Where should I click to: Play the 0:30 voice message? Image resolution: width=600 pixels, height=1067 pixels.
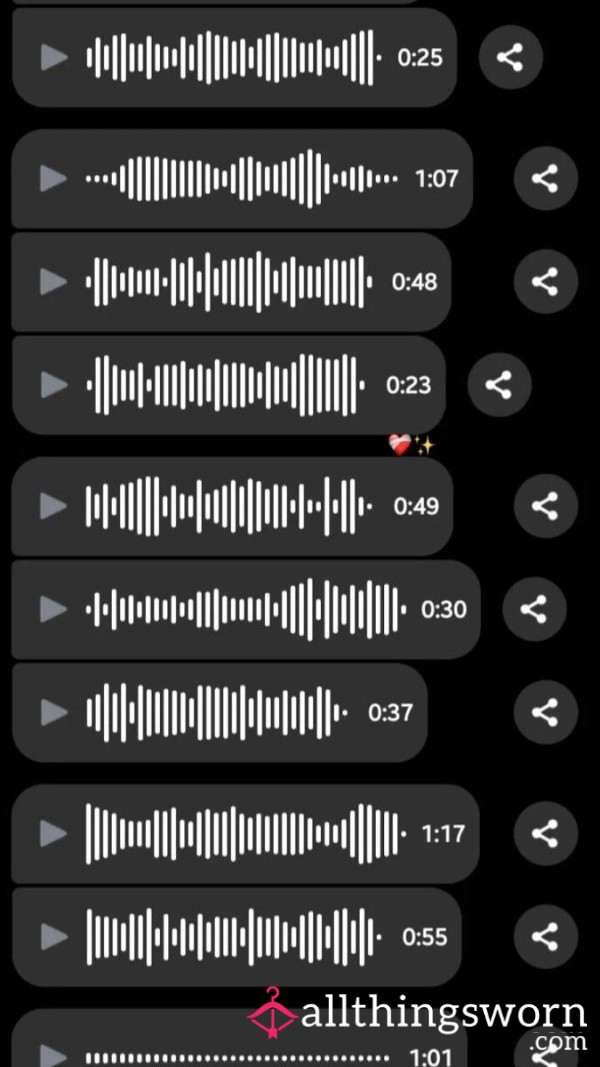click(x=53, y=608)
